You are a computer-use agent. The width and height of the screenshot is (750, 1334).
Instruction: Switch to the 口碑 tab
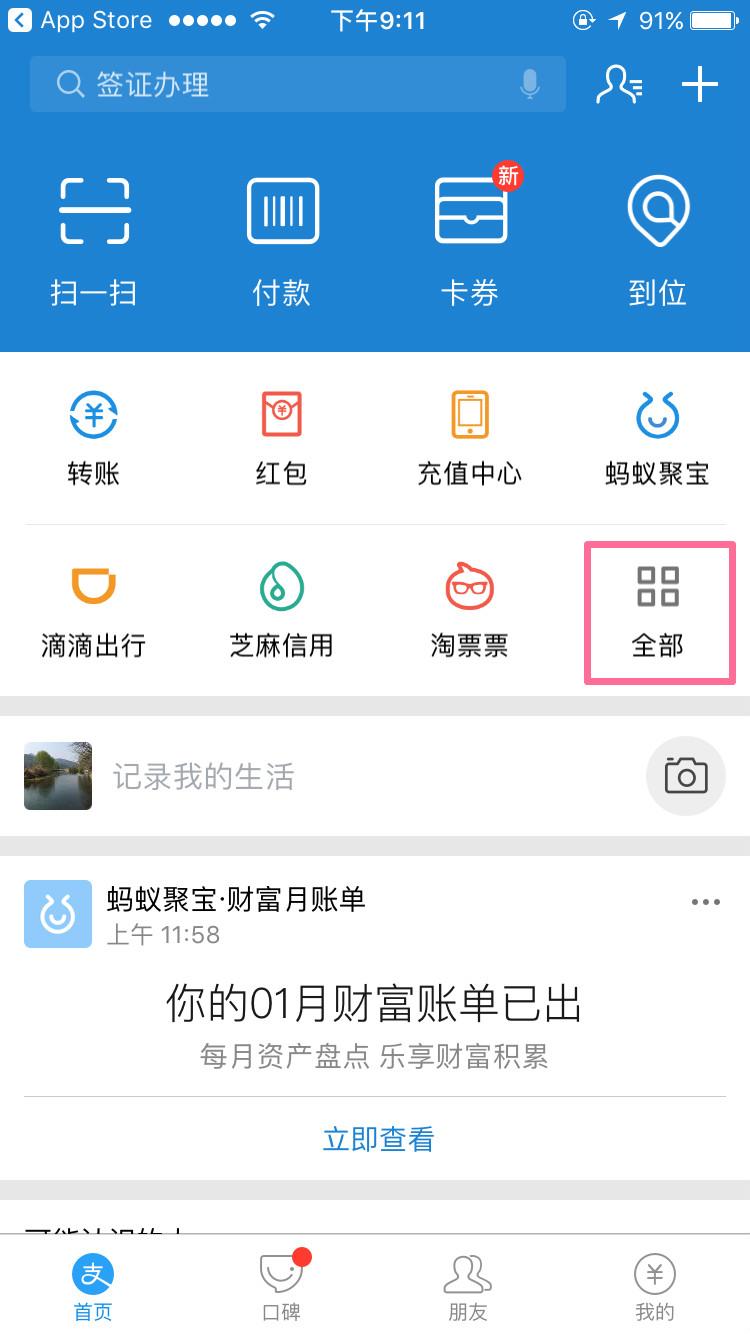(x=282, y=1286)
